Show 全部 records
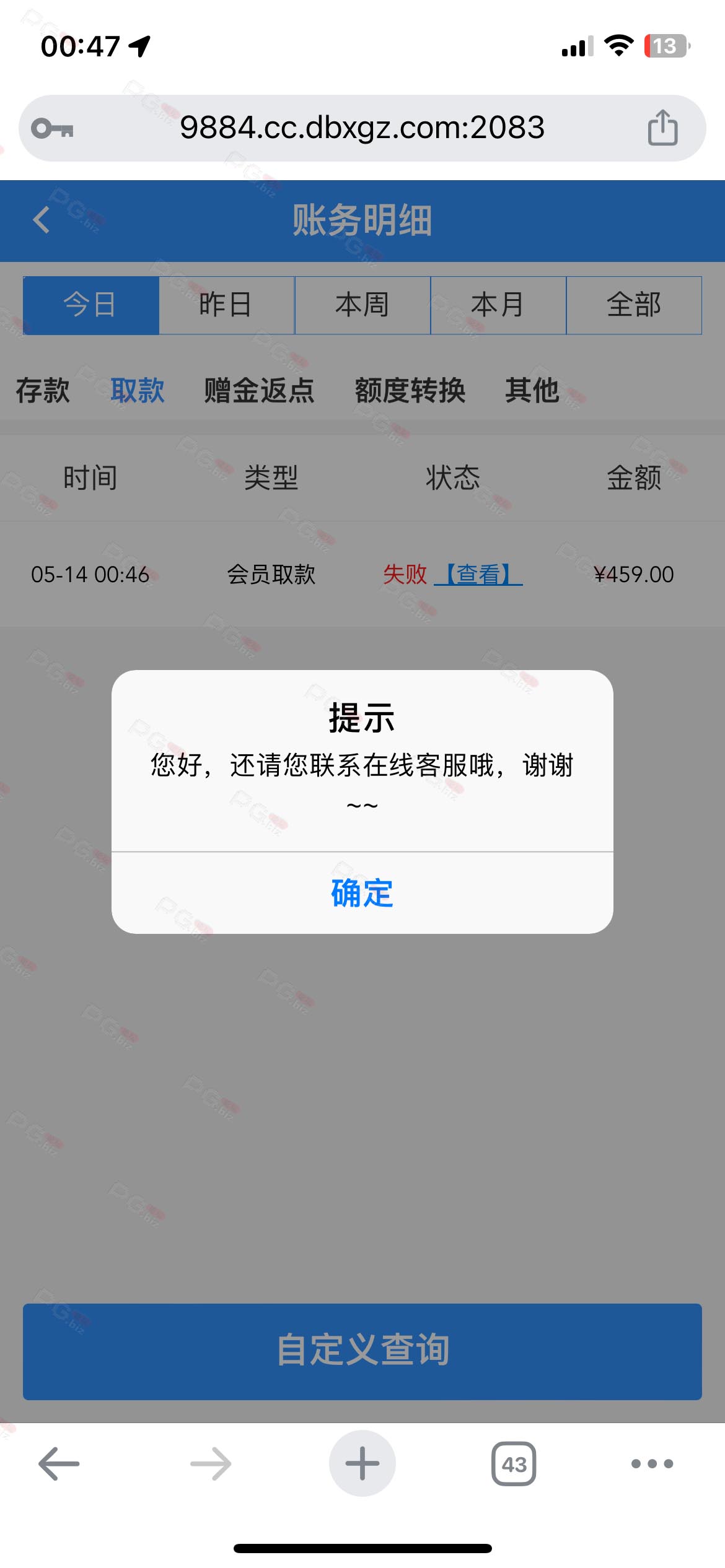 pos(634,305)
